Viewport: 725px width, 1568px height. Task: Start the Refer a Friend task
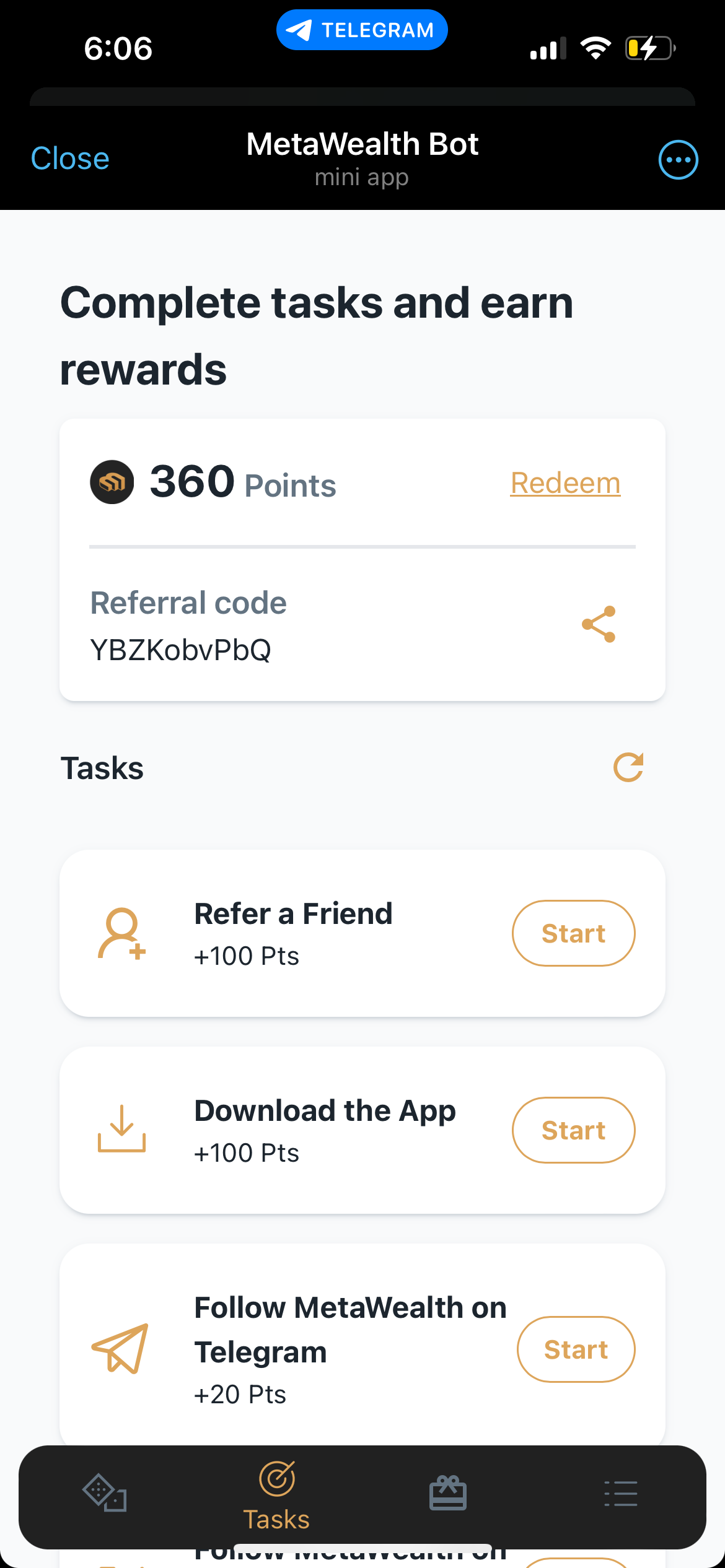coord(573,933)
